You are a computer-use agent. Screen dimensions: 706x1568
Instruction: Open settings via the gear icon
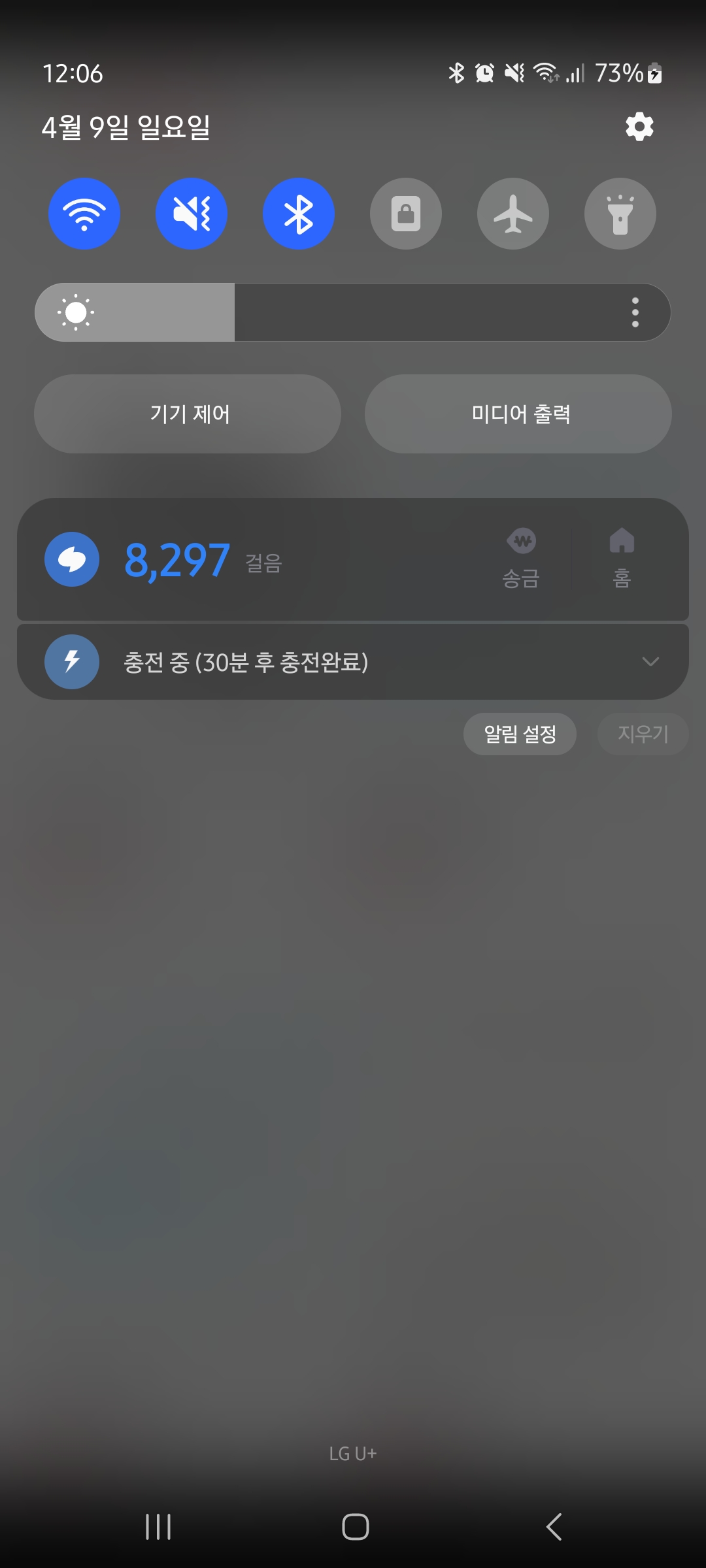pyautogui.click(x=639, y=127)
